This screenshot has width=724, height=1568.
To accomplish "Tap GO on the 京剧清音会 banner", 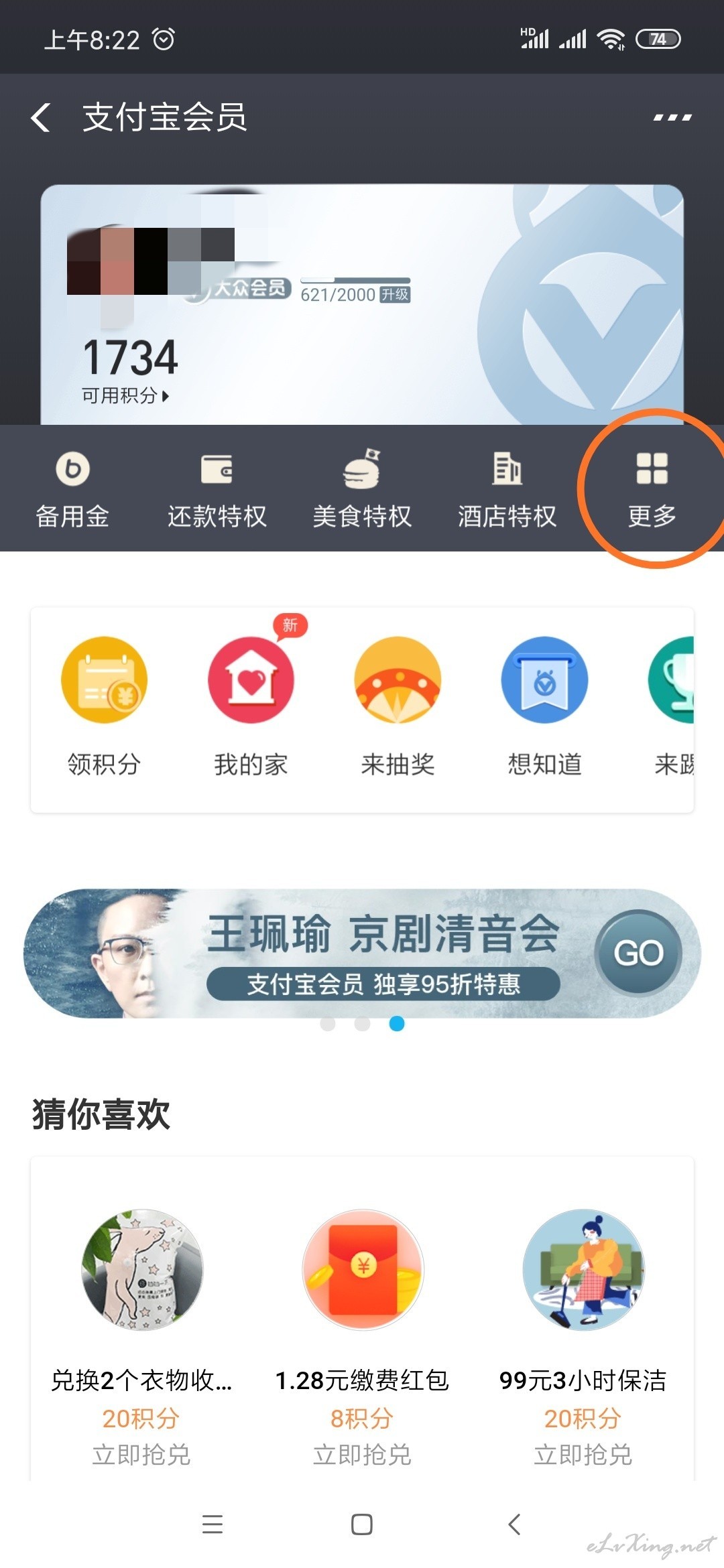I will click(x=638, y=952).
